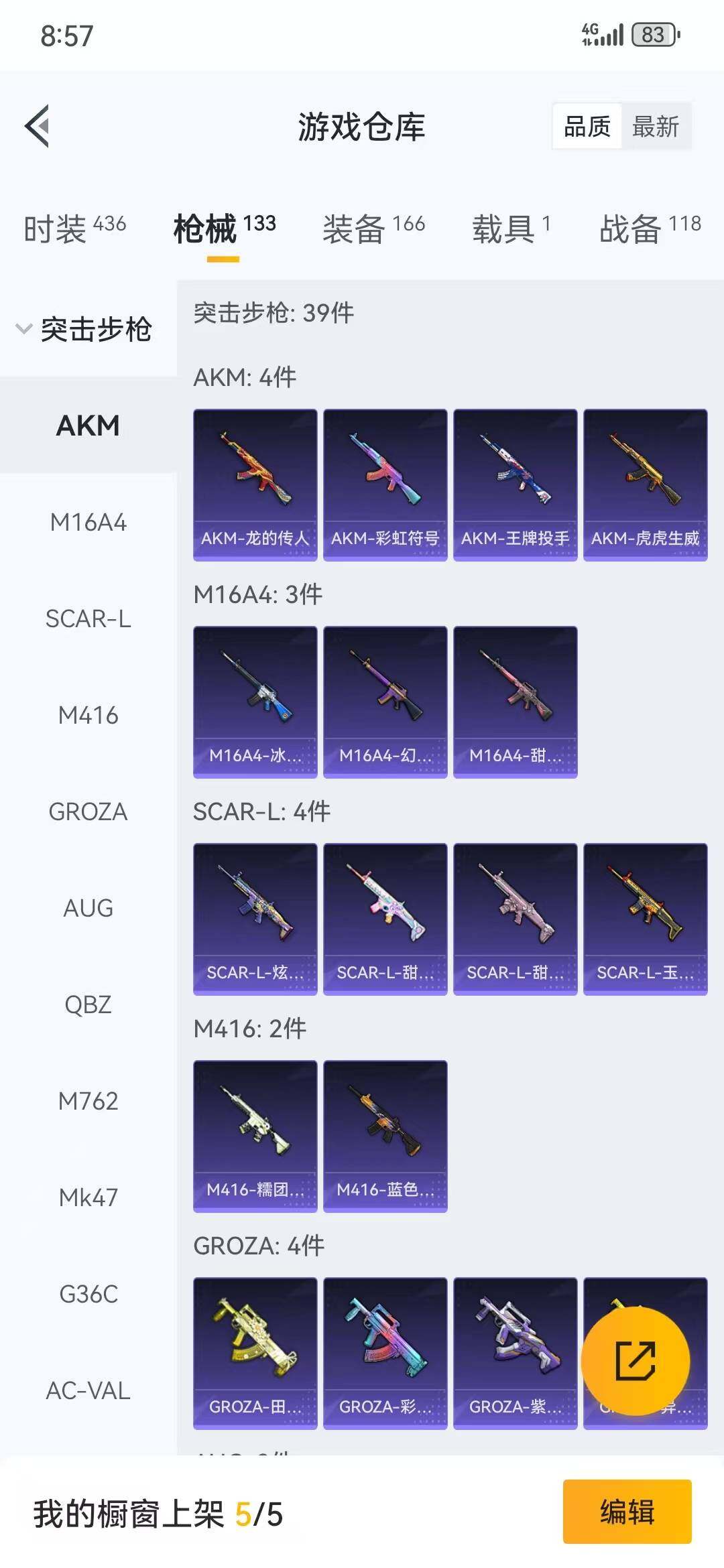This screenshot has height=1568, width=724.
Task: Sort items by 品质
Action: click(x=587, y=126)
